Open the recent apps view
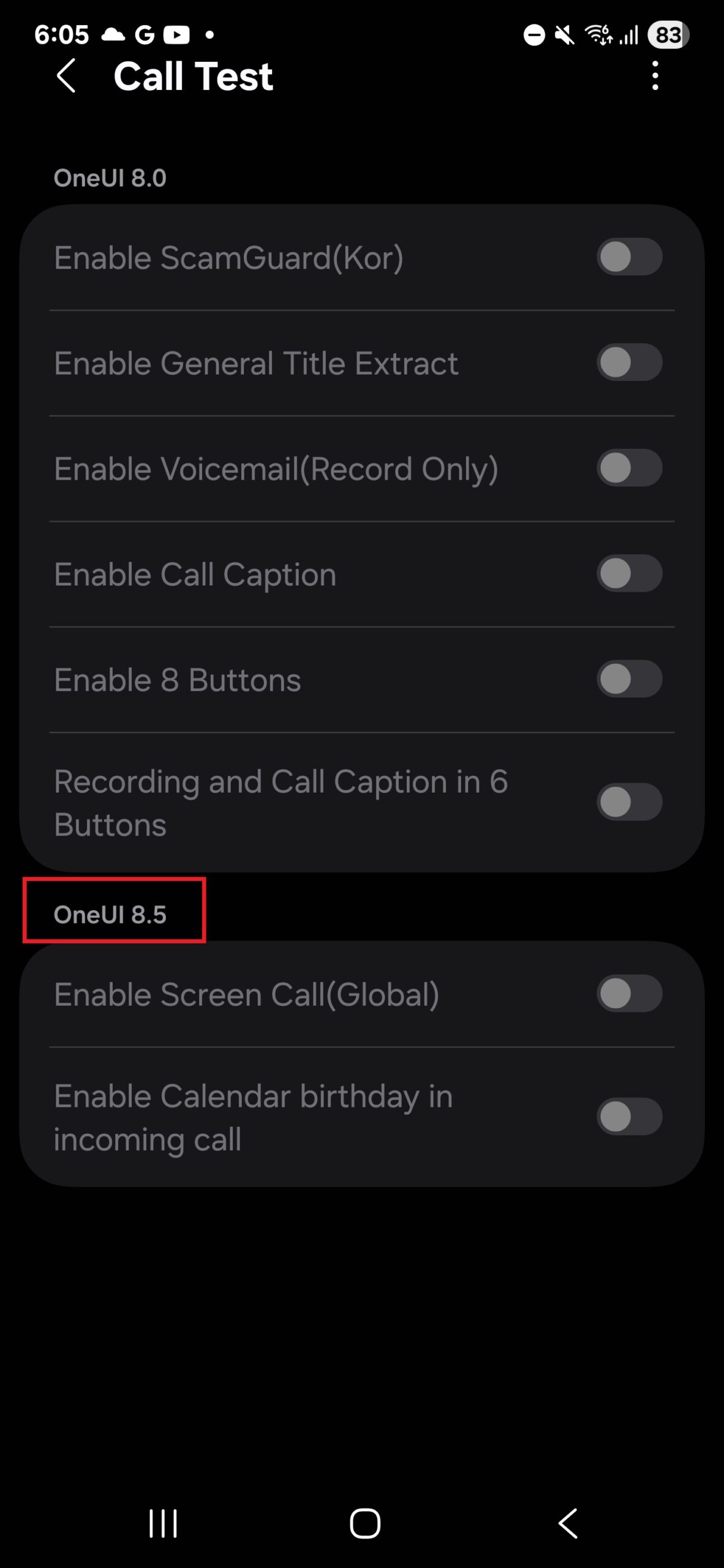724x1568 pixels. [163, 1523]
